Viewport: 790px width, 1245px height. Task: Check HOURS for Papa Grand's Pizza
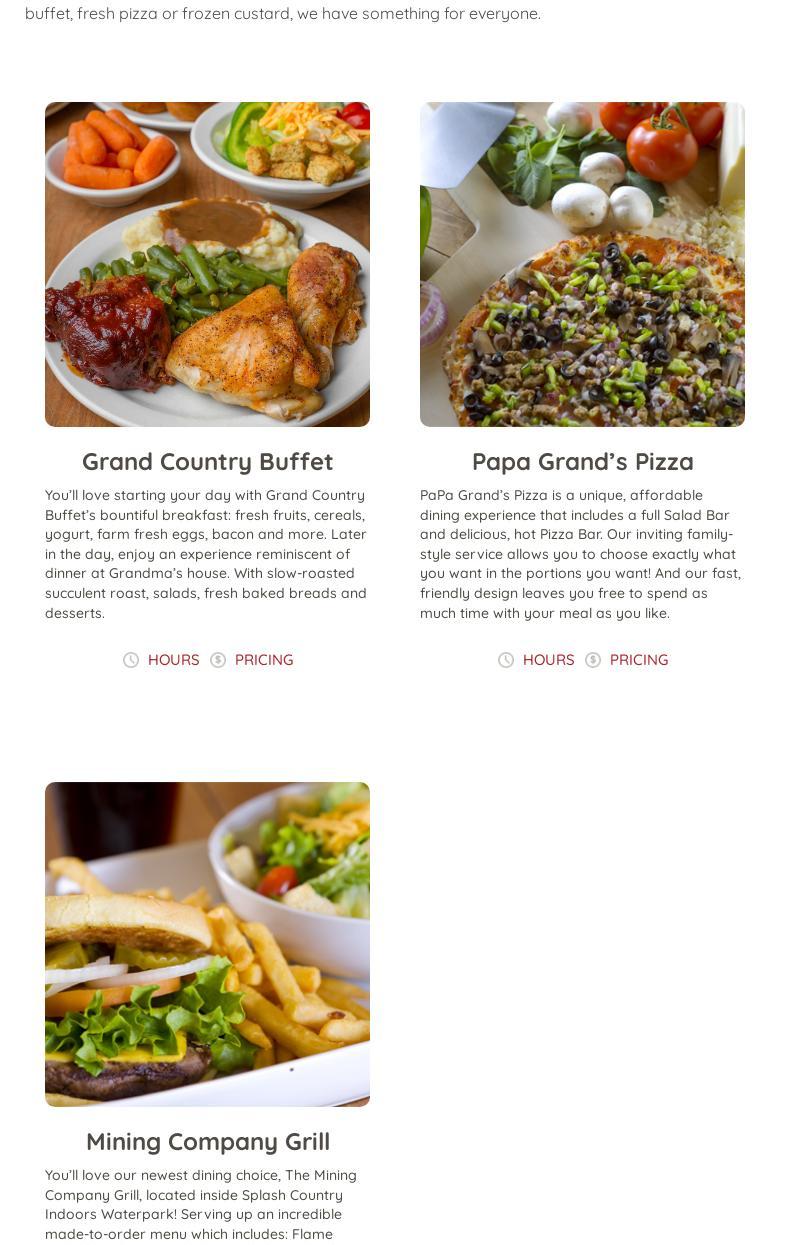[x=548, y=660]
